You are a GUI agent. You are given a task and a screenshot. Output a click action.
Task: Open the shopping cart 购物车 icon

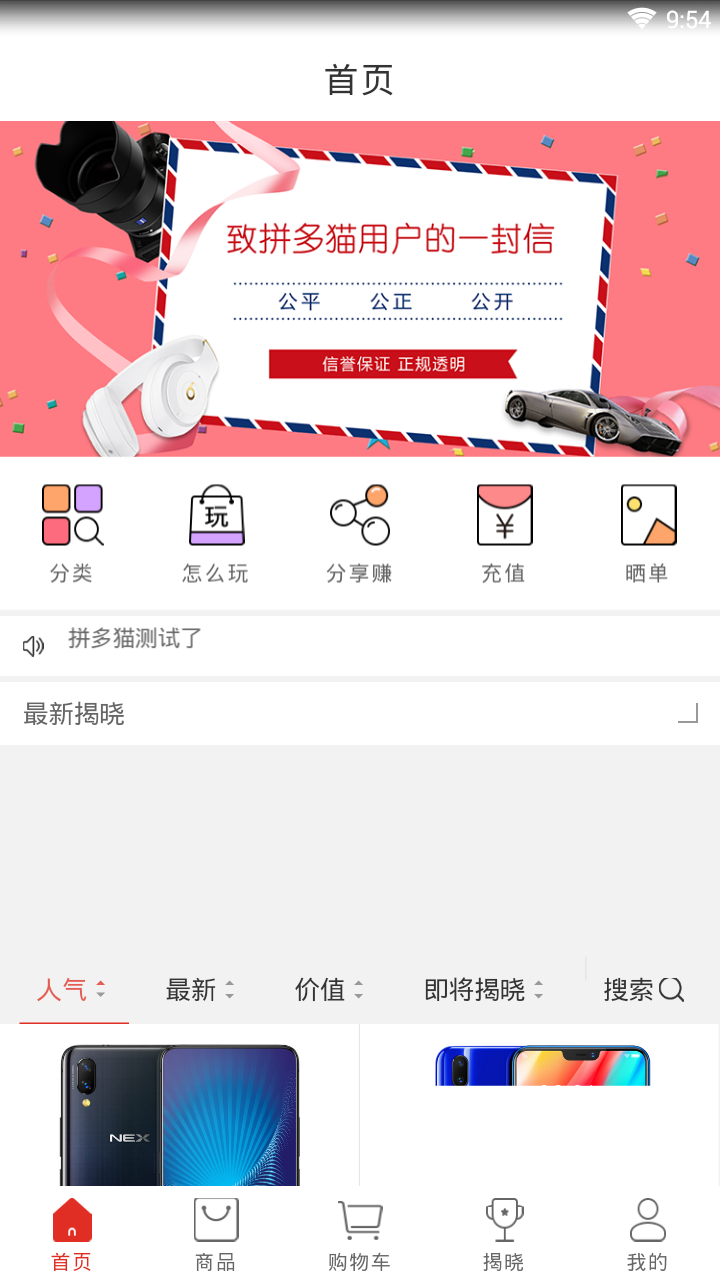360,1232
